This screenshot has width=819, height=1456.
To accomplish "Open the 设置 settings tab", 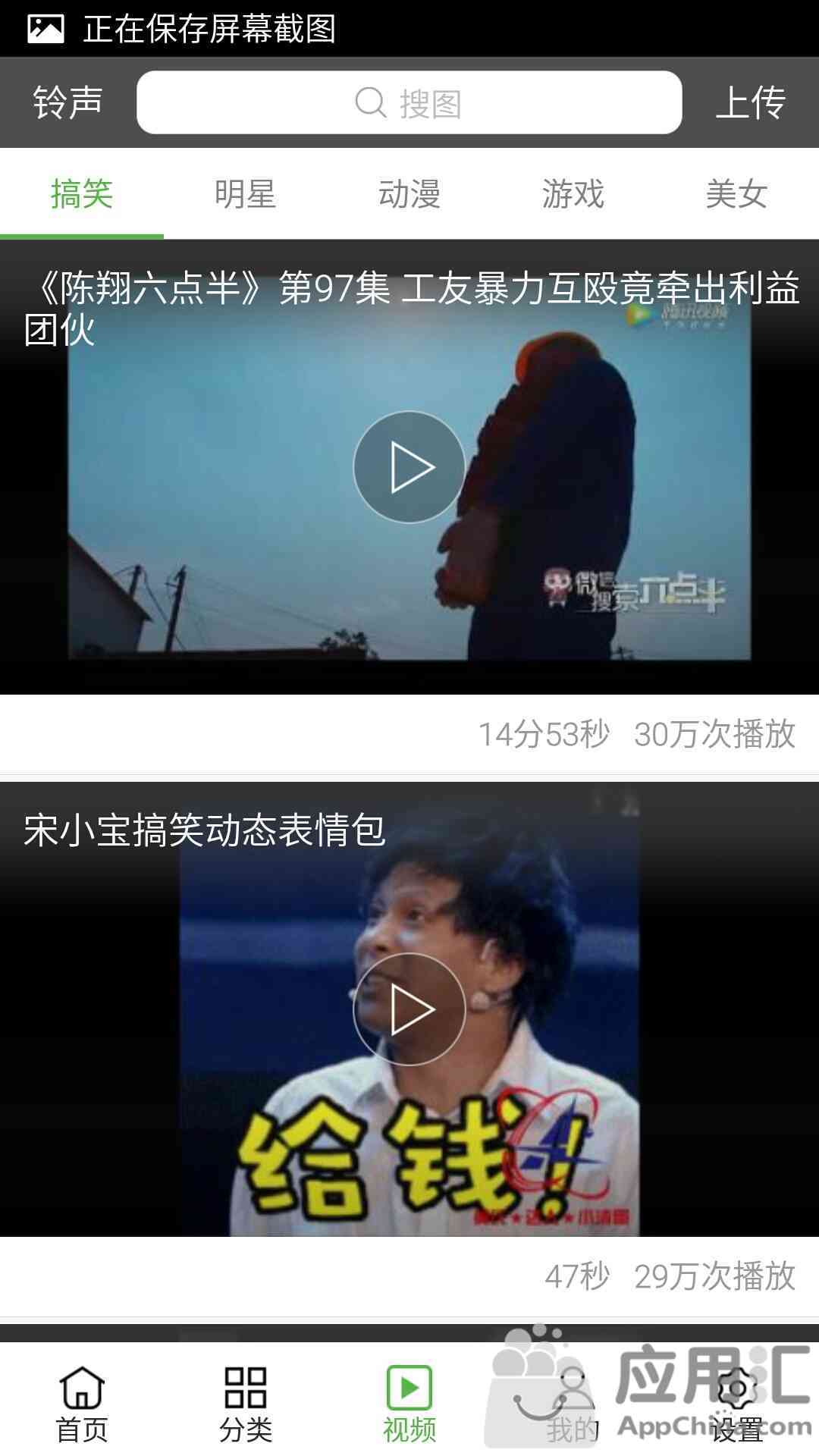I will pos(736,1403).
